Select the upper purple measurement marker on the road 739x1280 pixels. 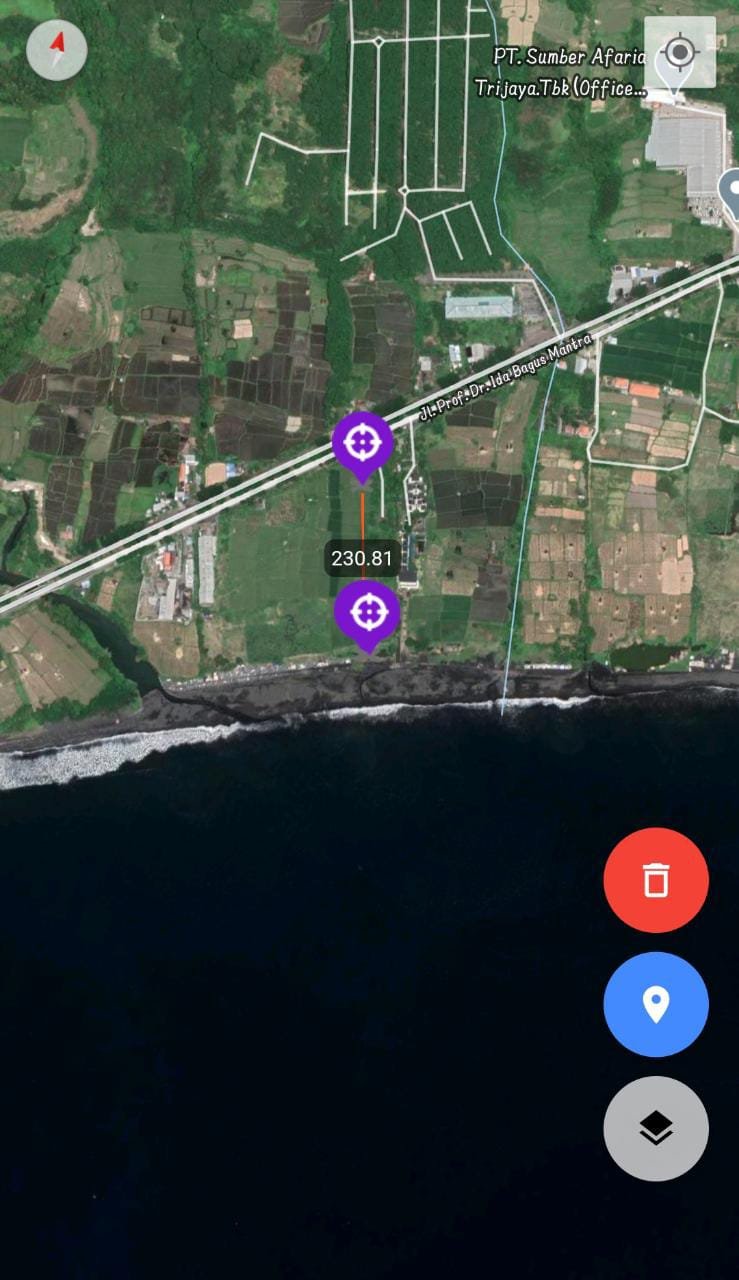[362, 442]
